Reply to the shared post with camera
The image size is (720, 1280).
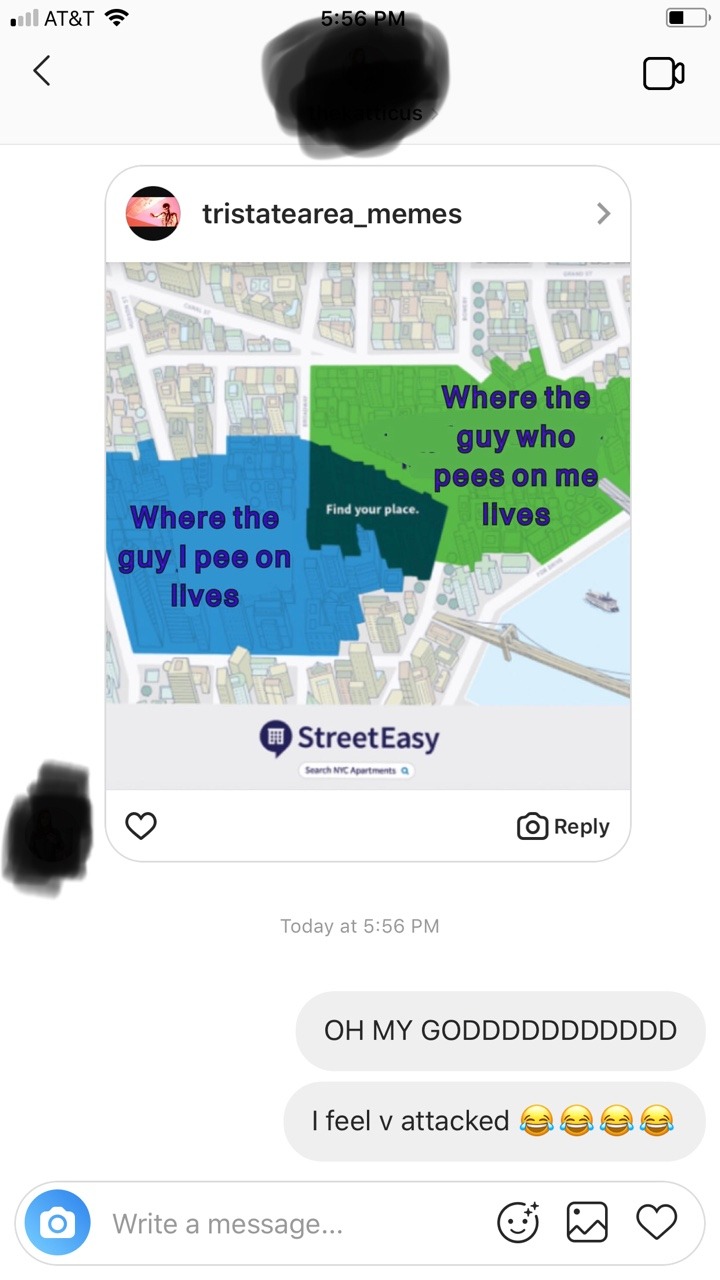click(563, 826)
